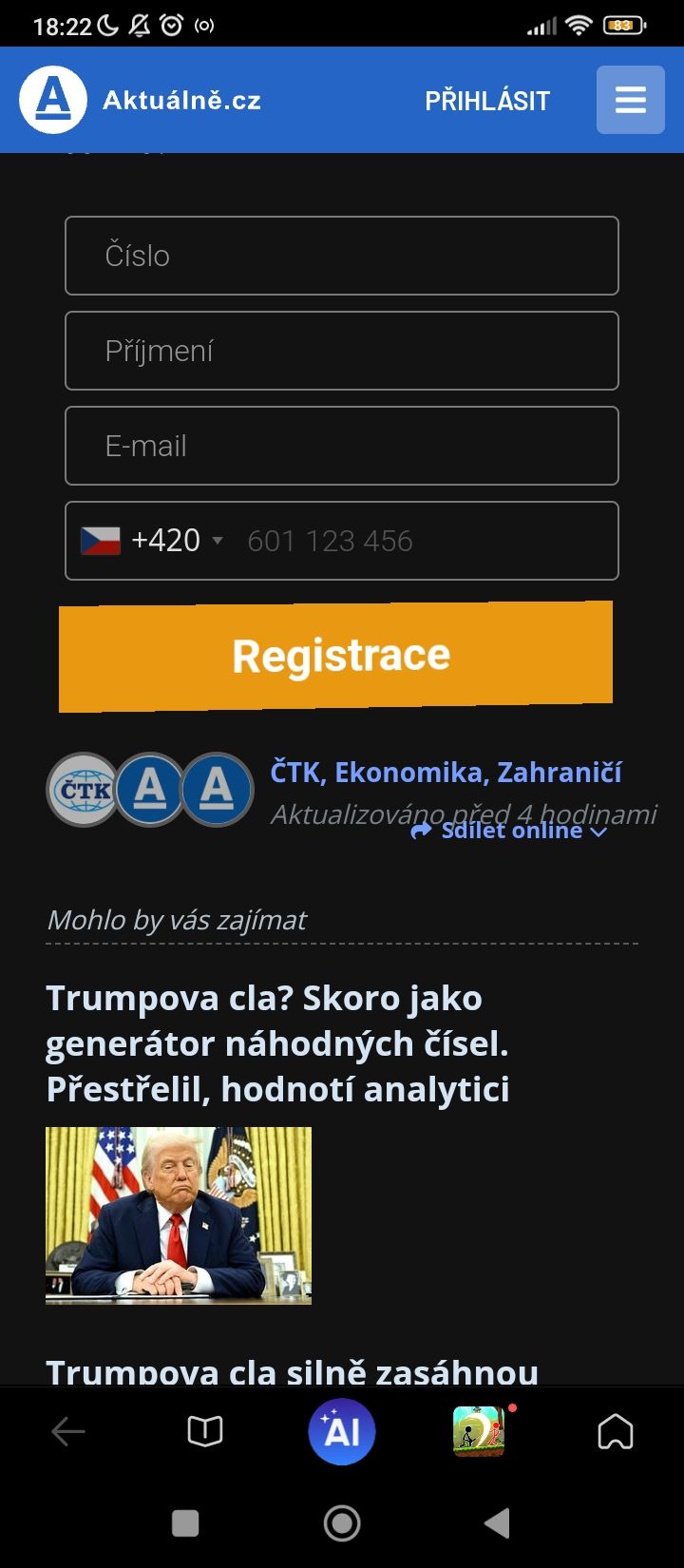The height and width of the screenshot is (1568, 684).
Task: Open the game shortcut icon in toolbar
Action: (480, 1431)
